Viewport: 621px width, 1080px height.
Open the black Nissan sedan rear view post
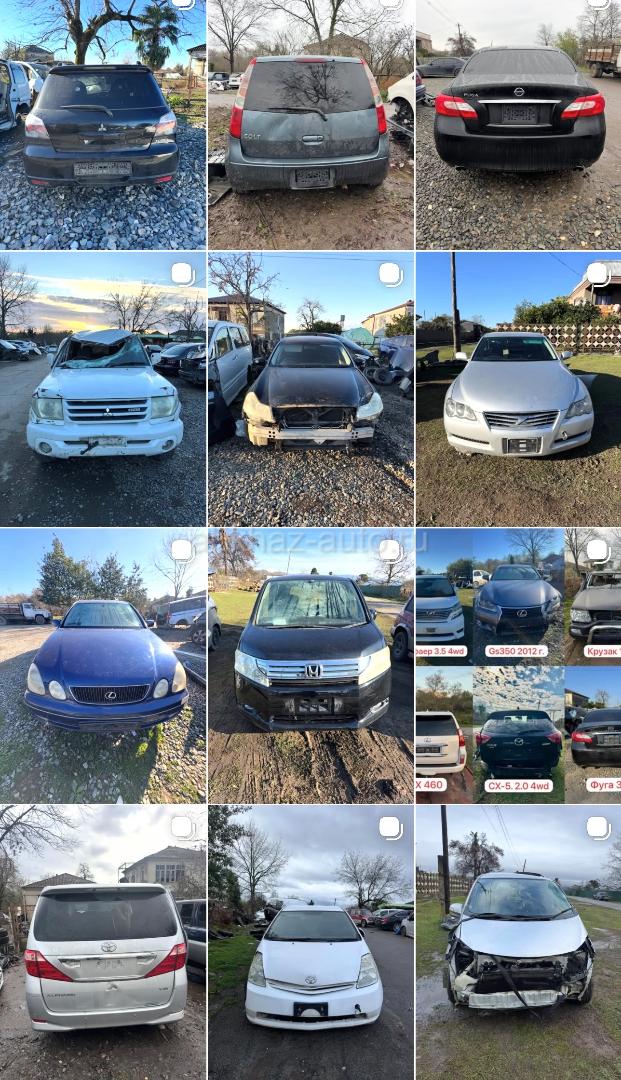point(518,125)
